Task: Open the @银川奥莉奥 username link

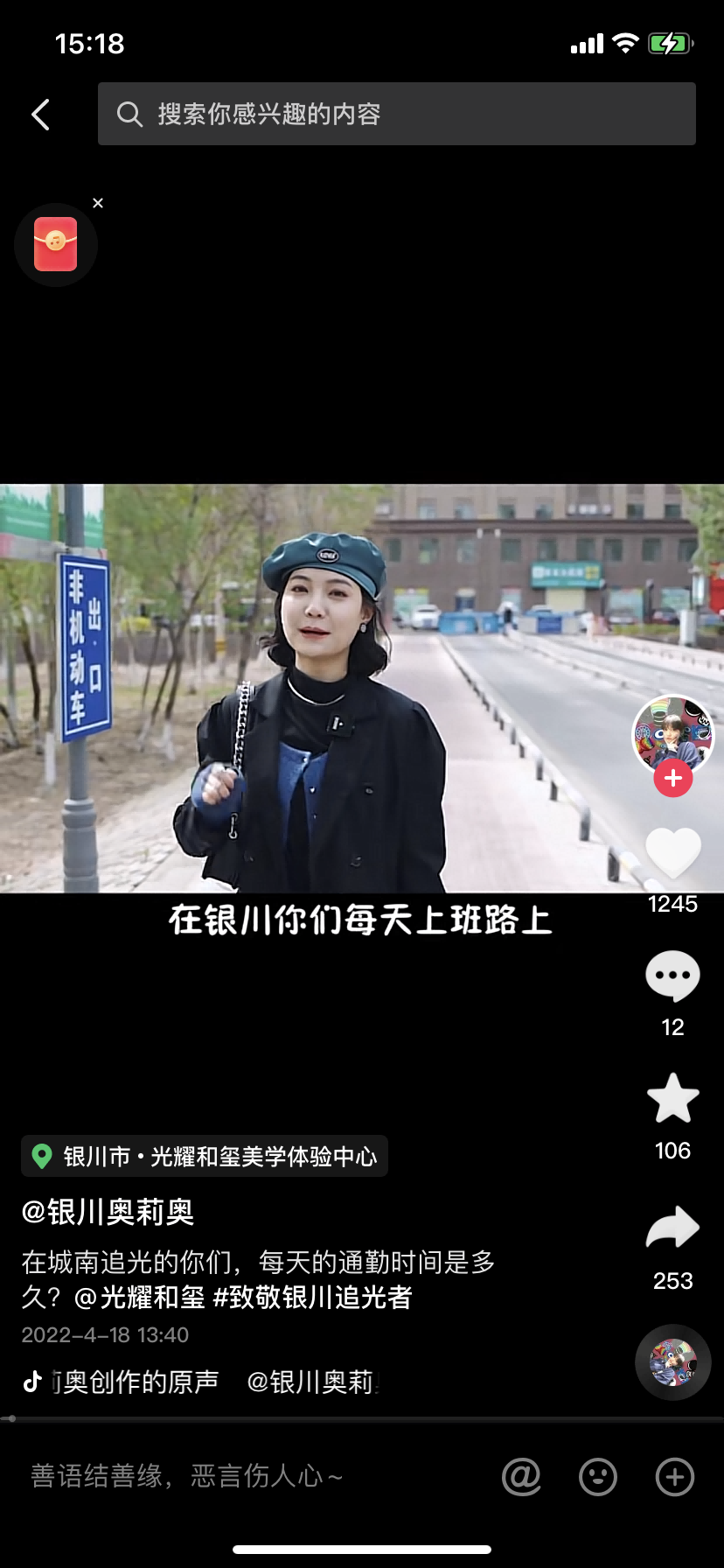Action: (108, 1212)
